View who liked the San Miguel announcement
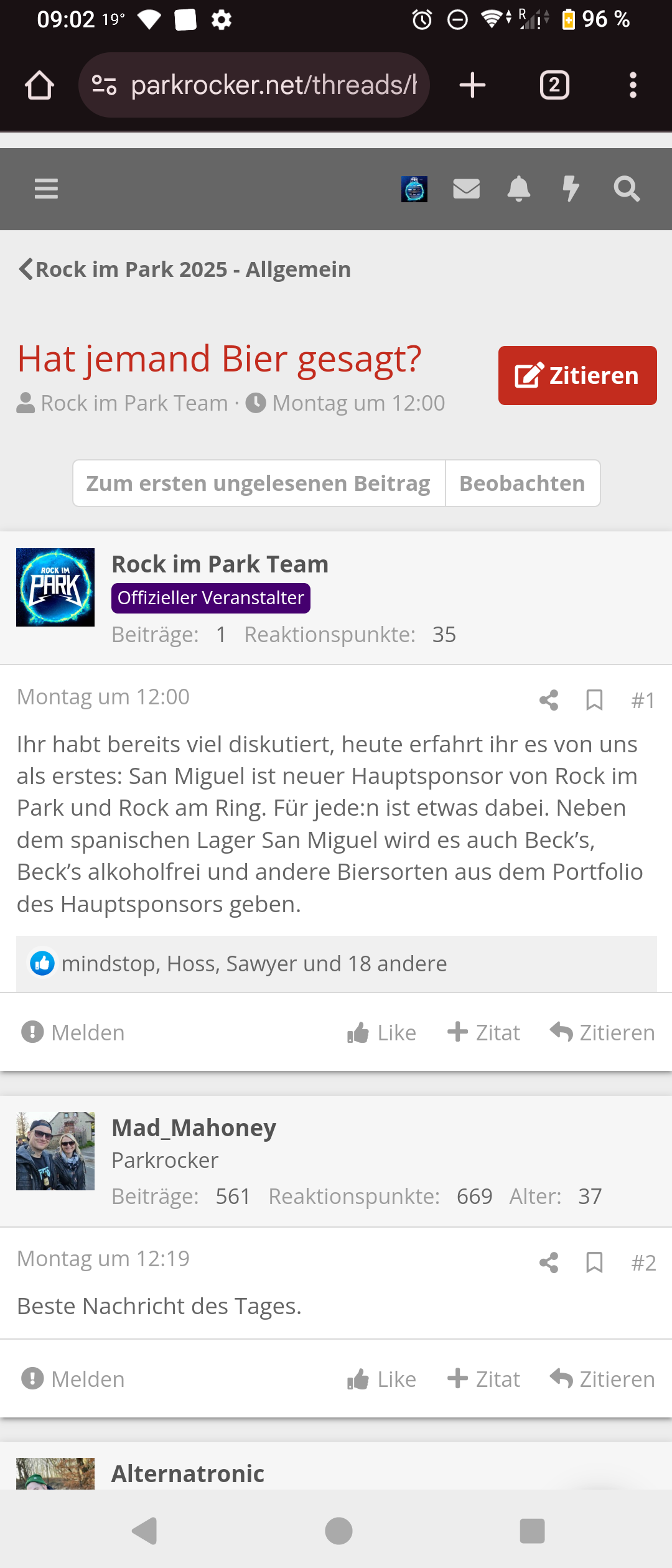The width and height of the screenshot is (672, 1568). pos(254,964)
